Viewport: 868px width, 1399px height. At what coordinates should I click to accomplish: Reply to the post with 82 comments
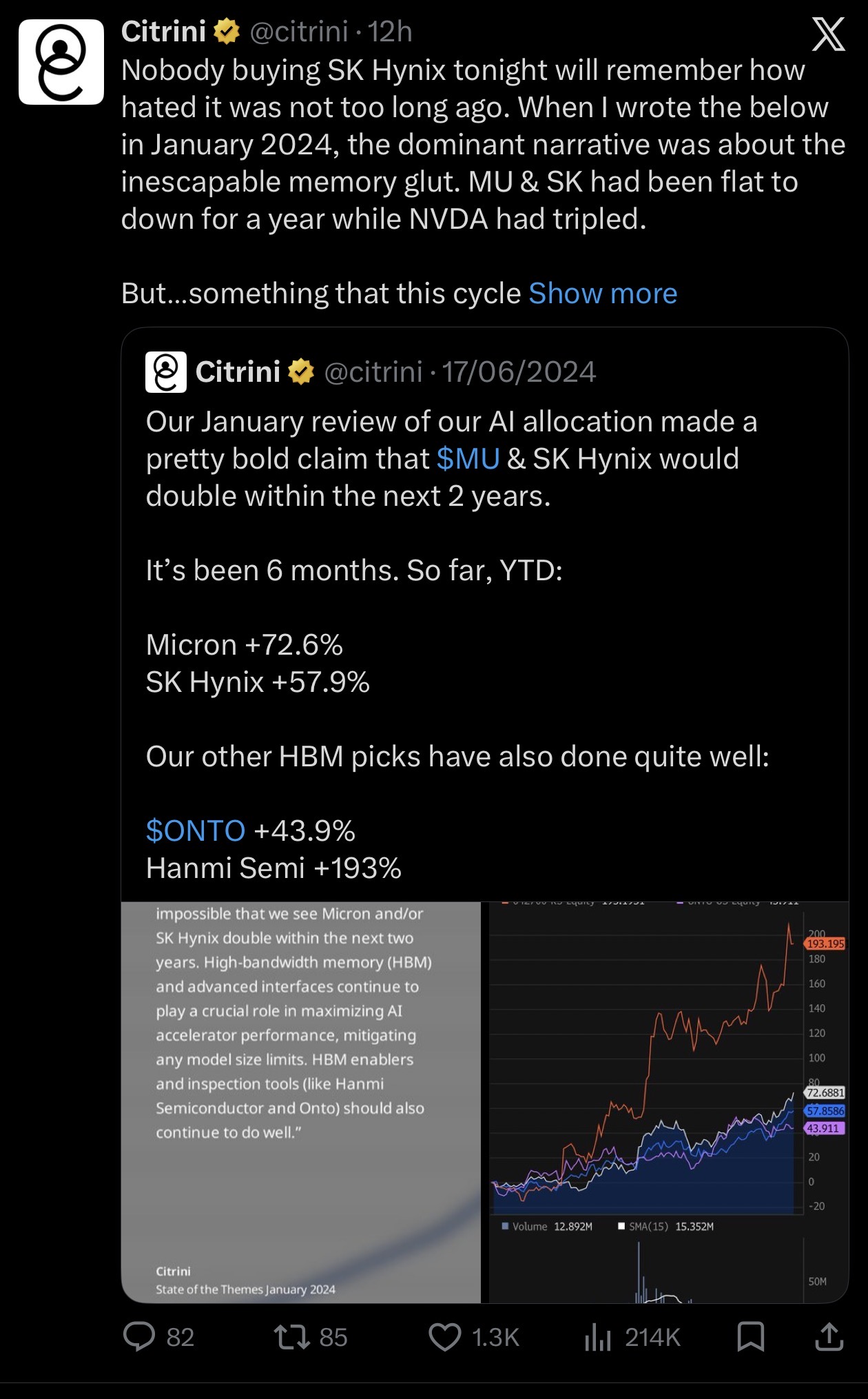coord(159,1338)
